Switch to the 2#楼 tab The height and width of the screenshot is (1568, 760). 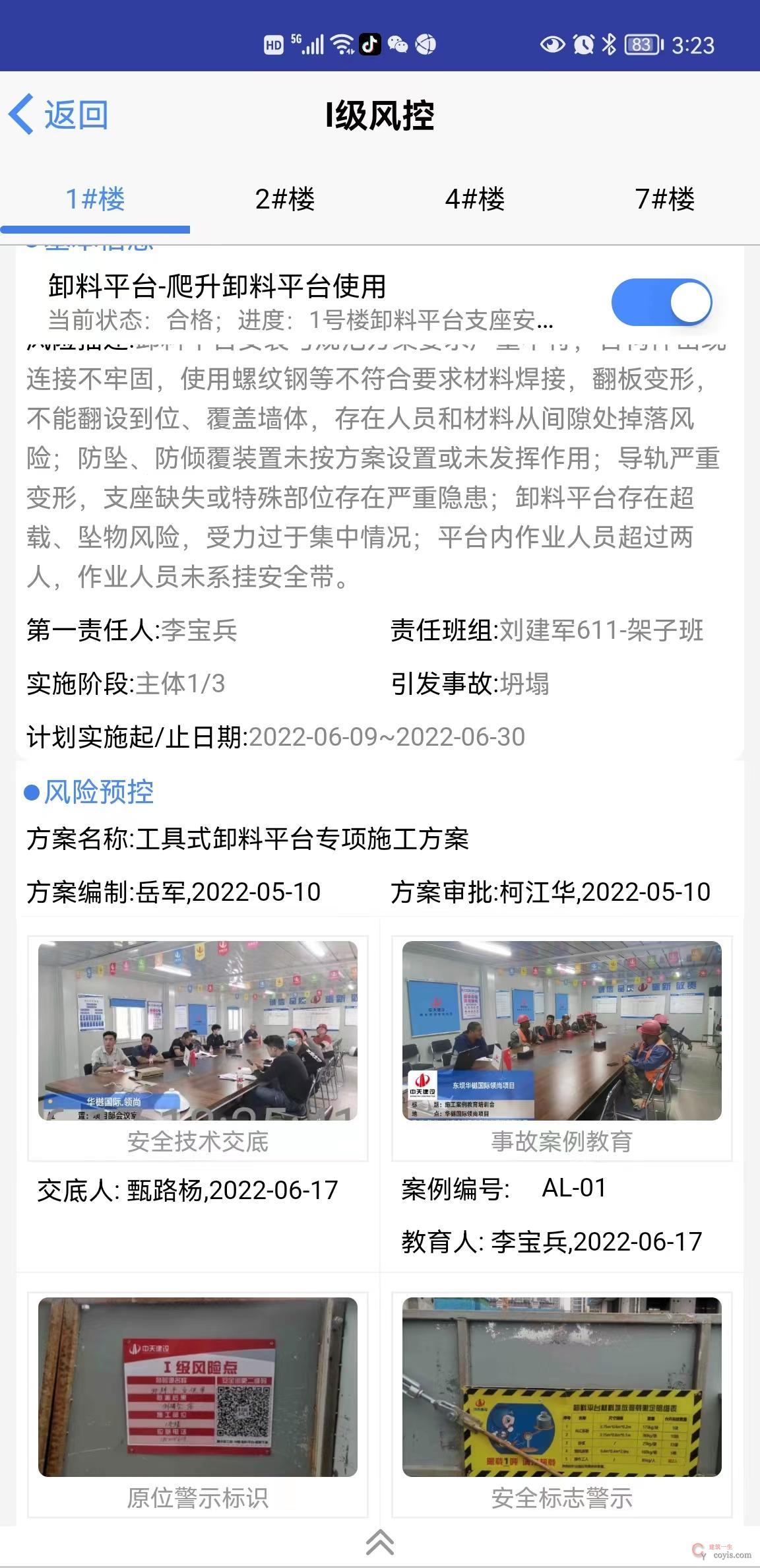coord(285,199)
